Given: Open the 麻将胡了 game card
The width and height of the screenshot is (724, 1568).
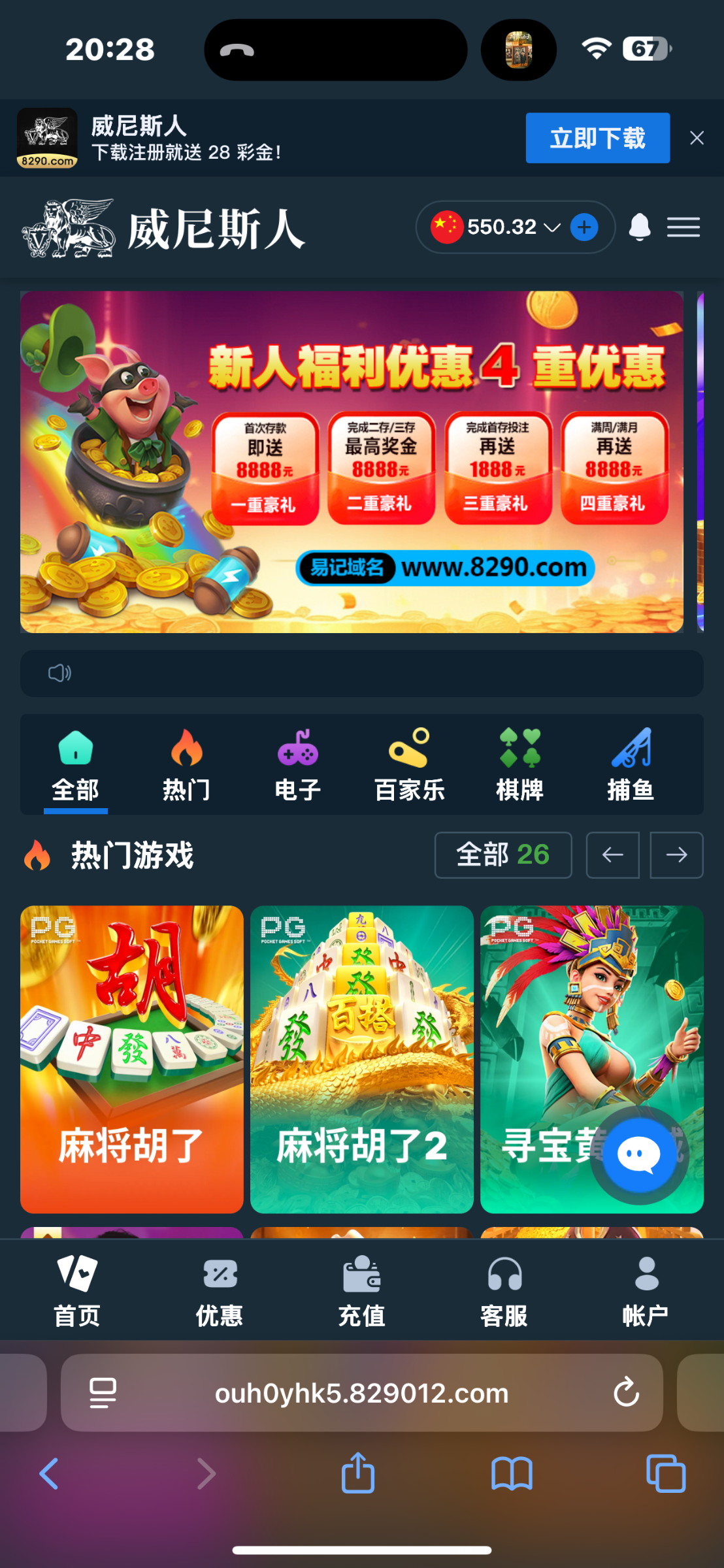Looking at the screenshot, I should pos(131,1058).
